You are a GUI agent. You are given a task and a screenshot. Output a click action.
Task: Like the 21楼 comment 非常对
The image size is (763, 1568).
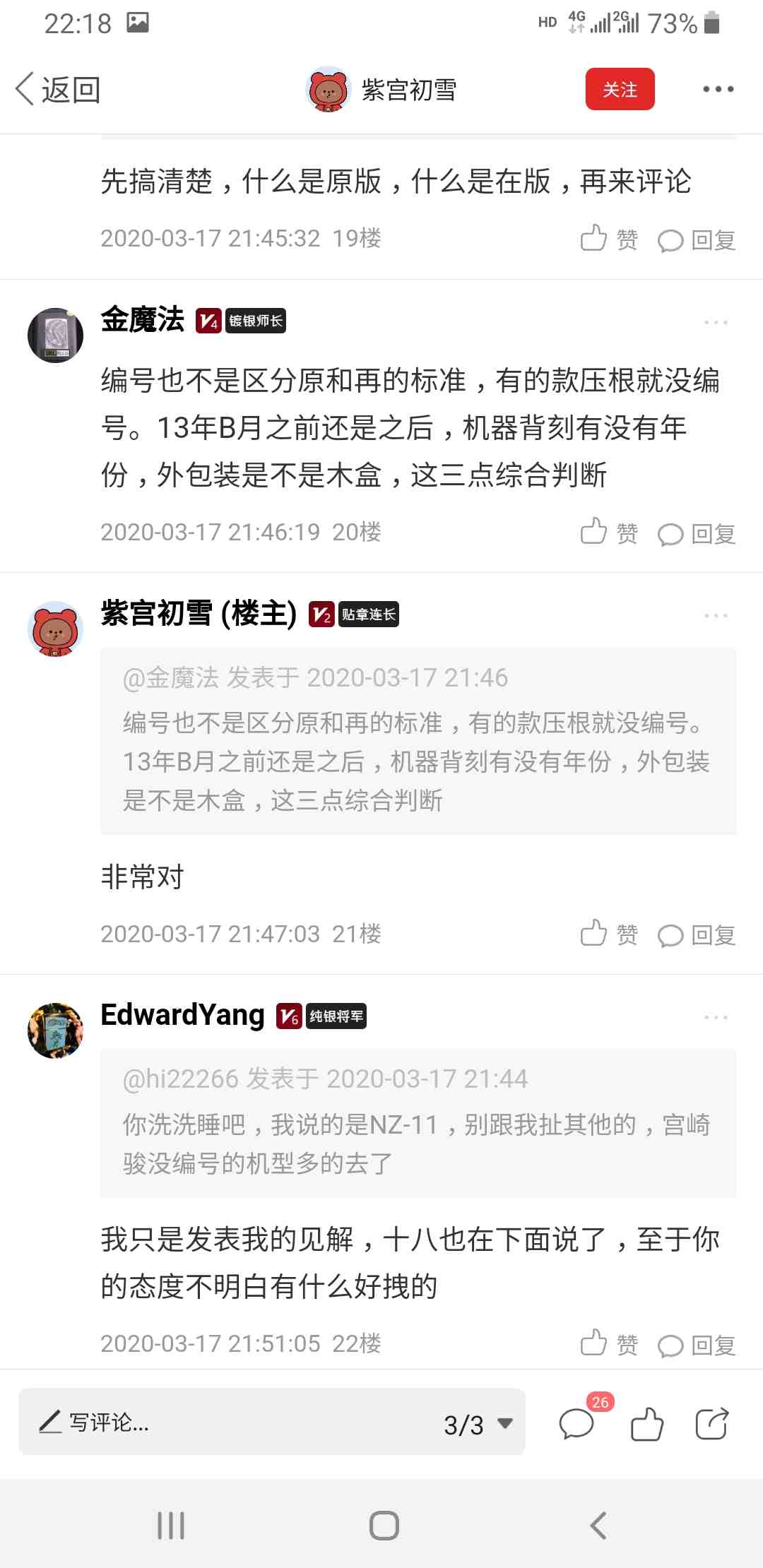pos(608,934)
